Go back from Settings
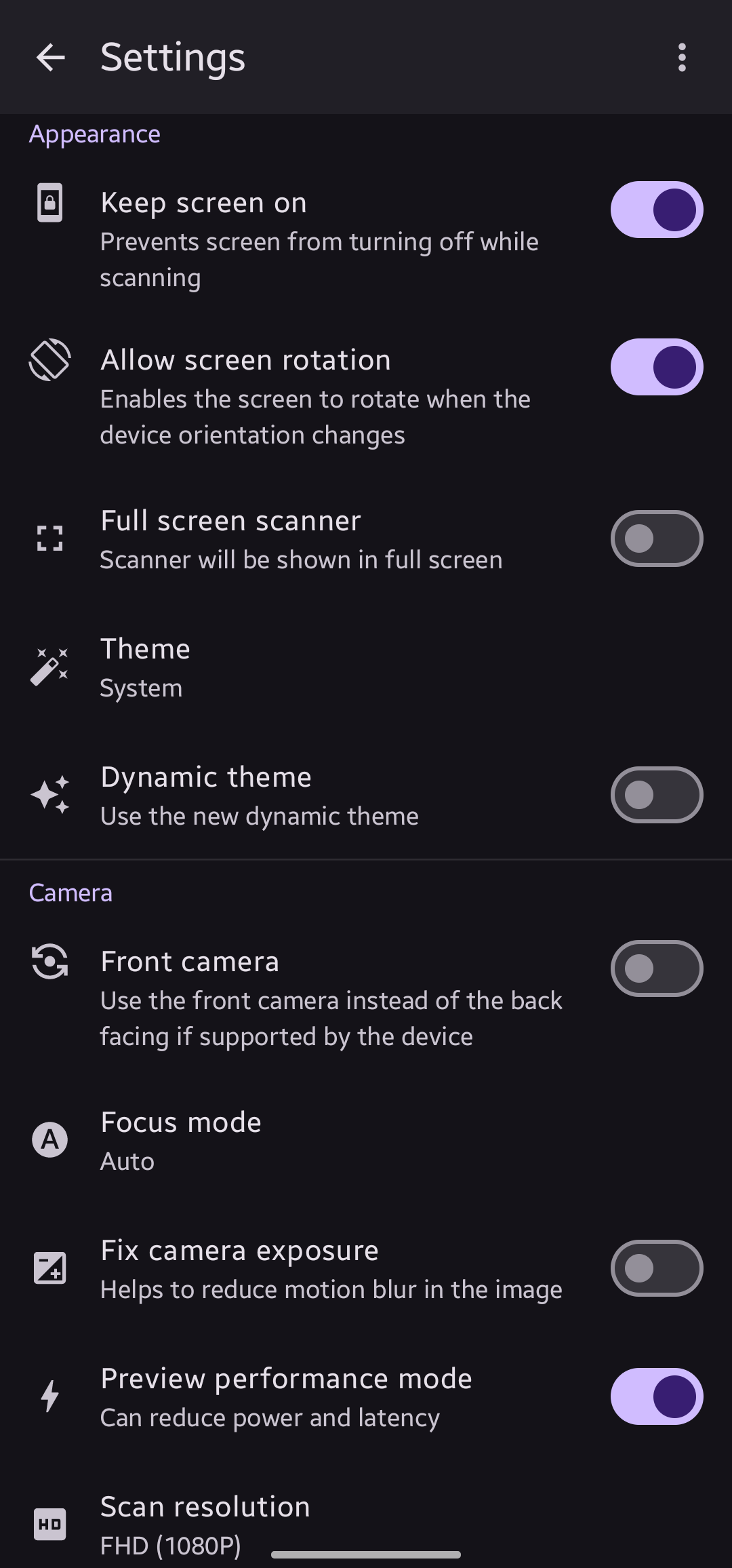The image size is (732, 1568). tap(51, 58)
